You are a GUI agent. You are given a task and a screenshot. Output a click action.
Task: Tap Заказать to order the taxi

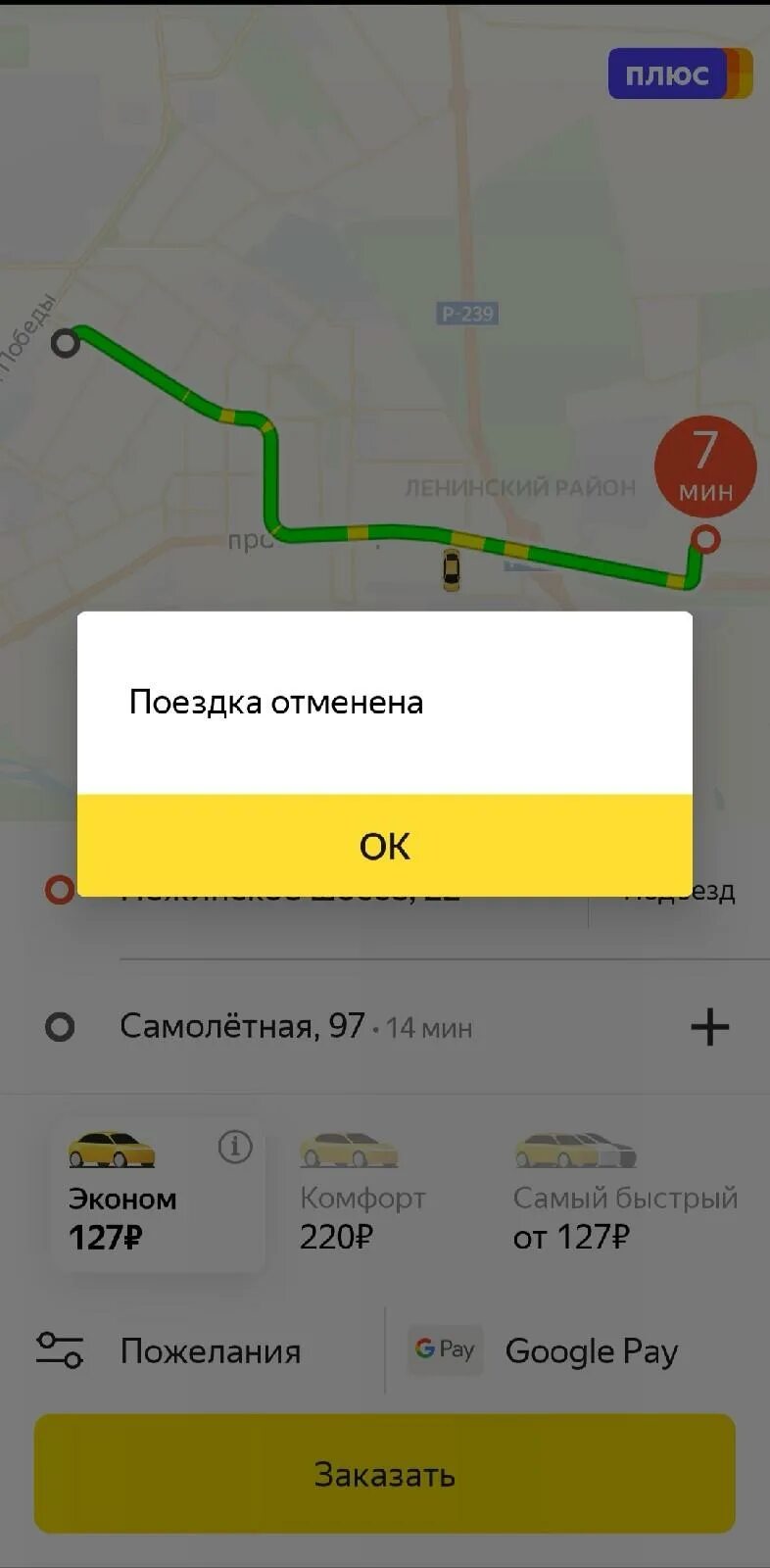pos(384,1473)
